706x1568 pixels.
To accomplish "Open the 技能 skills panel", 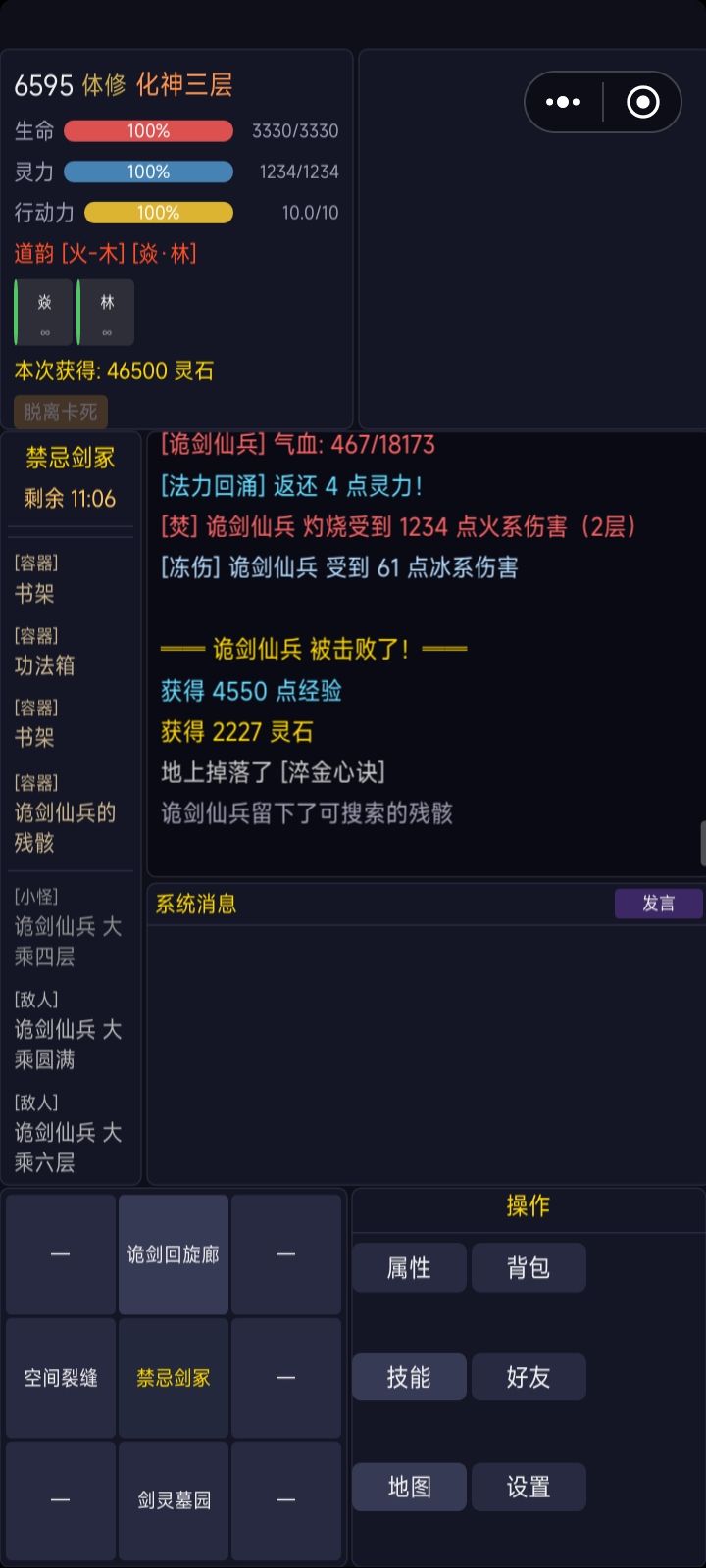I will tap(409, 1376).
